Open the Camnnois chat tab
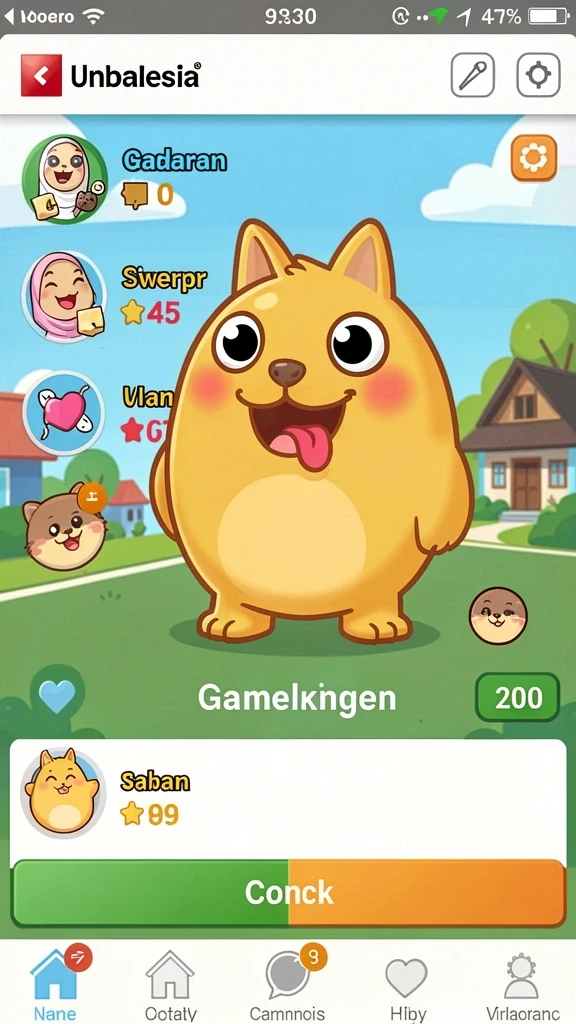 point(287,985)
